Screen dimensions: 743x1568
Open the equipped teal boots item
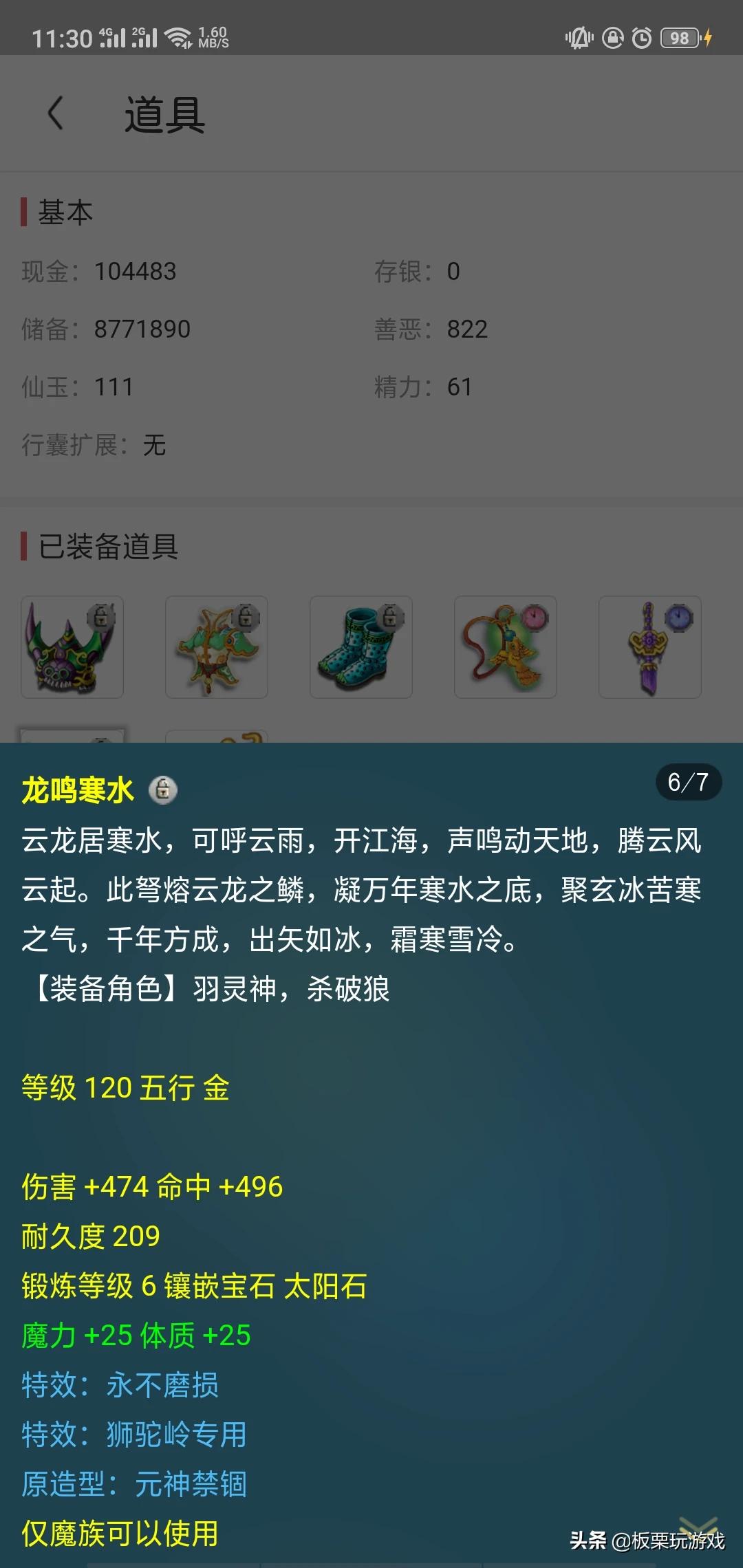point(361,647)
